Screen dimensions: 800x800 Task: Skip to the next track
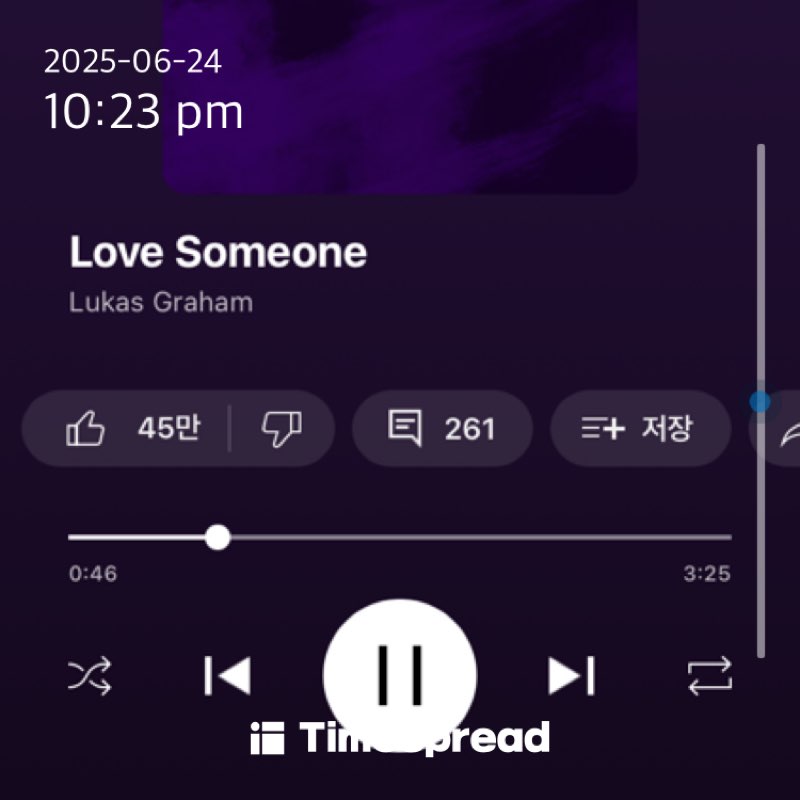[x=571, y=677]
